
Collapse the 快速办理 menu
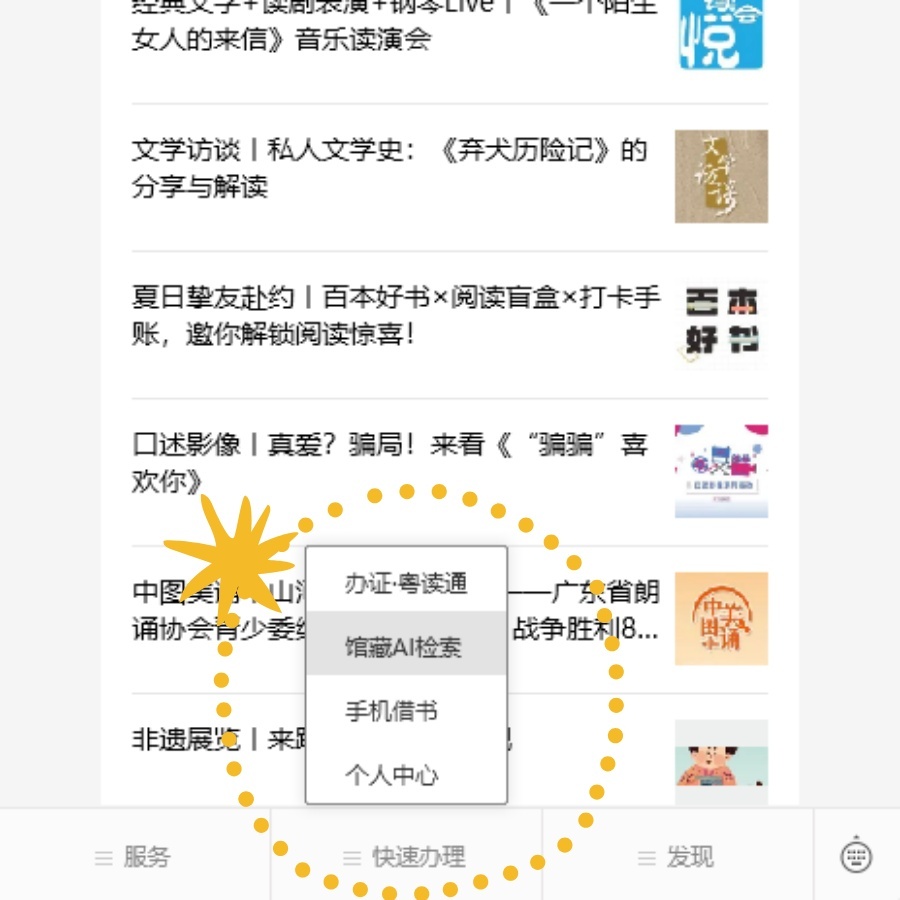coord(406,857)
